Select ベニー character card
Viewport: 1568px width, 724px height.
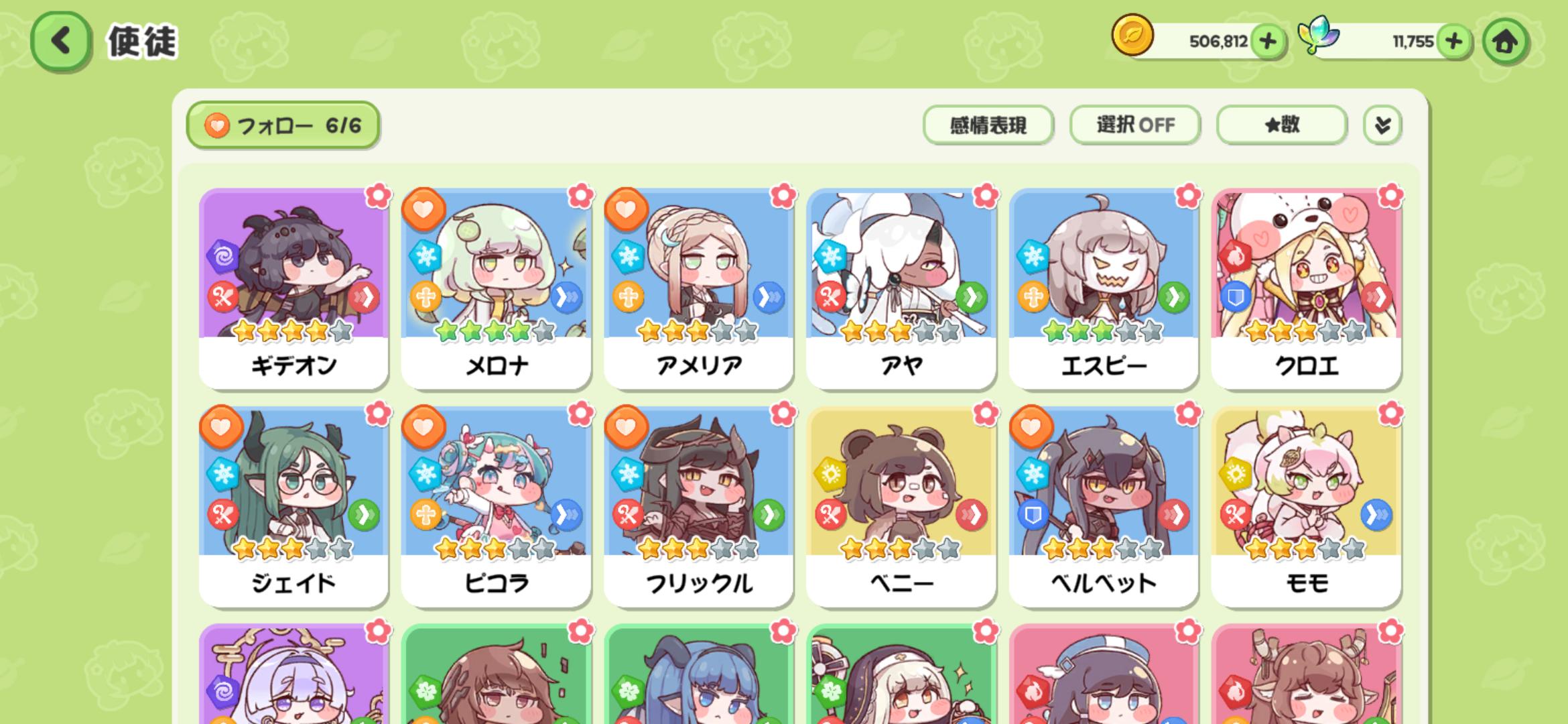[901, 506]
